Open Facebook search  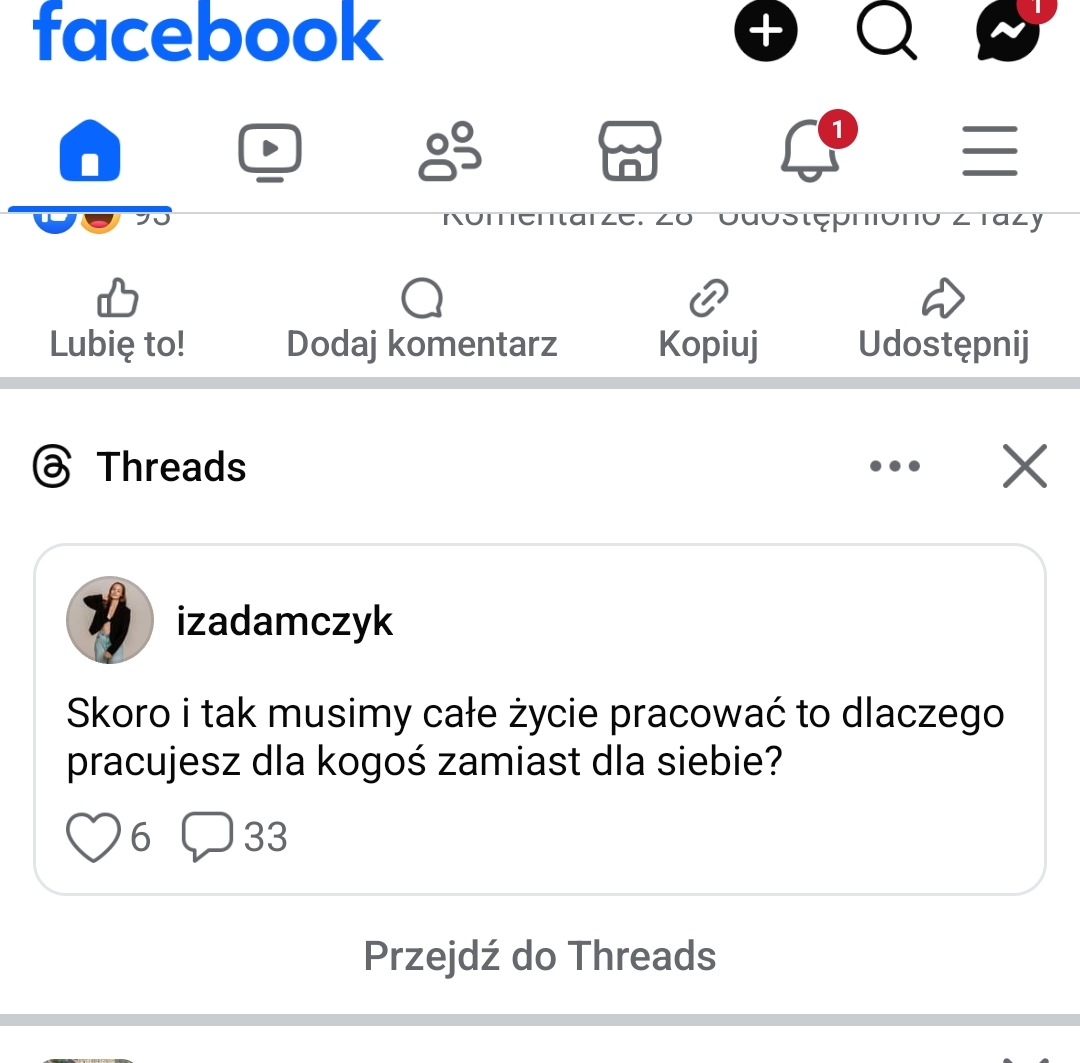(x=886, y=32)
